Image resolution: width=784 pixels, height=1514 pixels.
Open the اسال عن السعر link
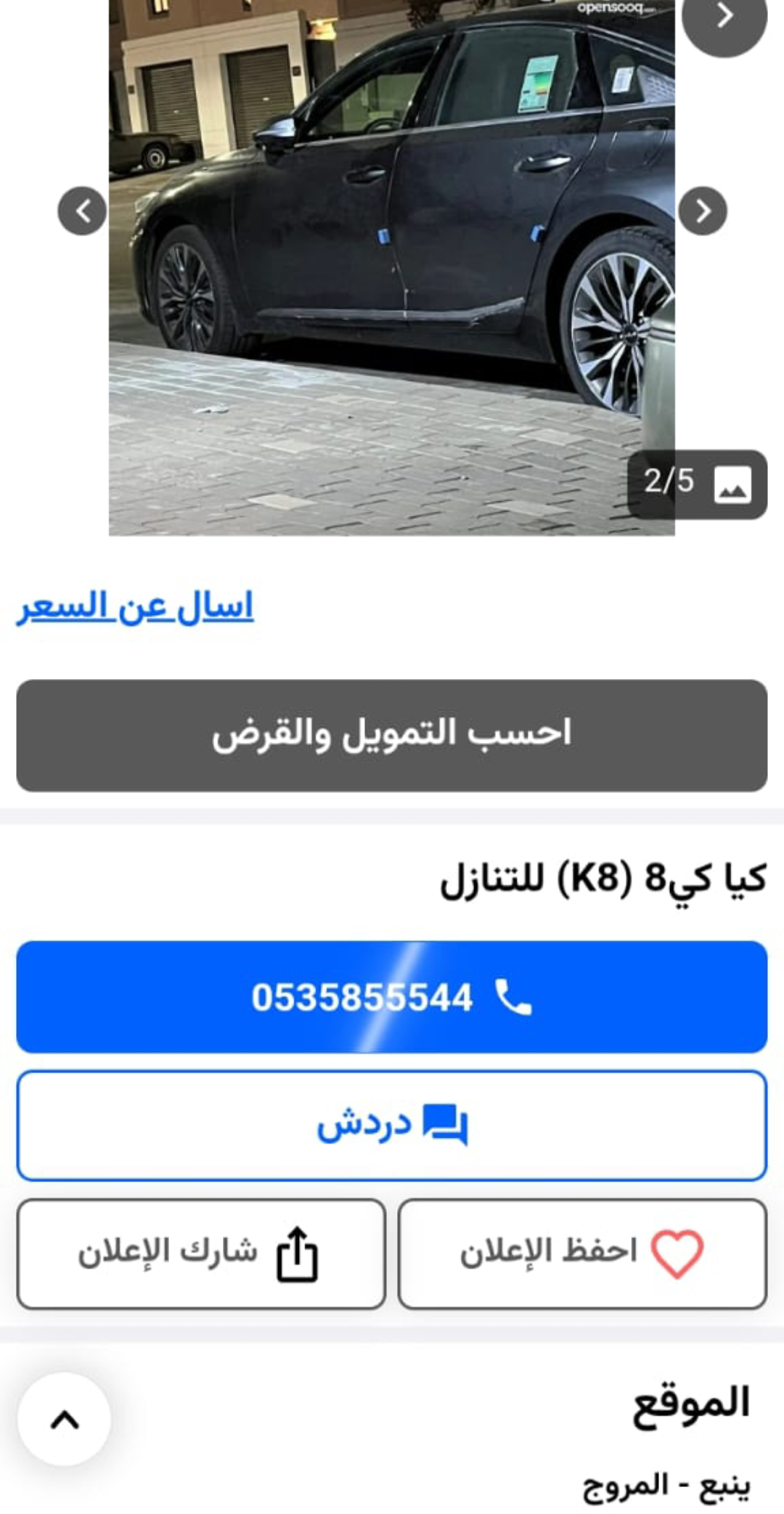pyautogui.click(x=136, y=607)
